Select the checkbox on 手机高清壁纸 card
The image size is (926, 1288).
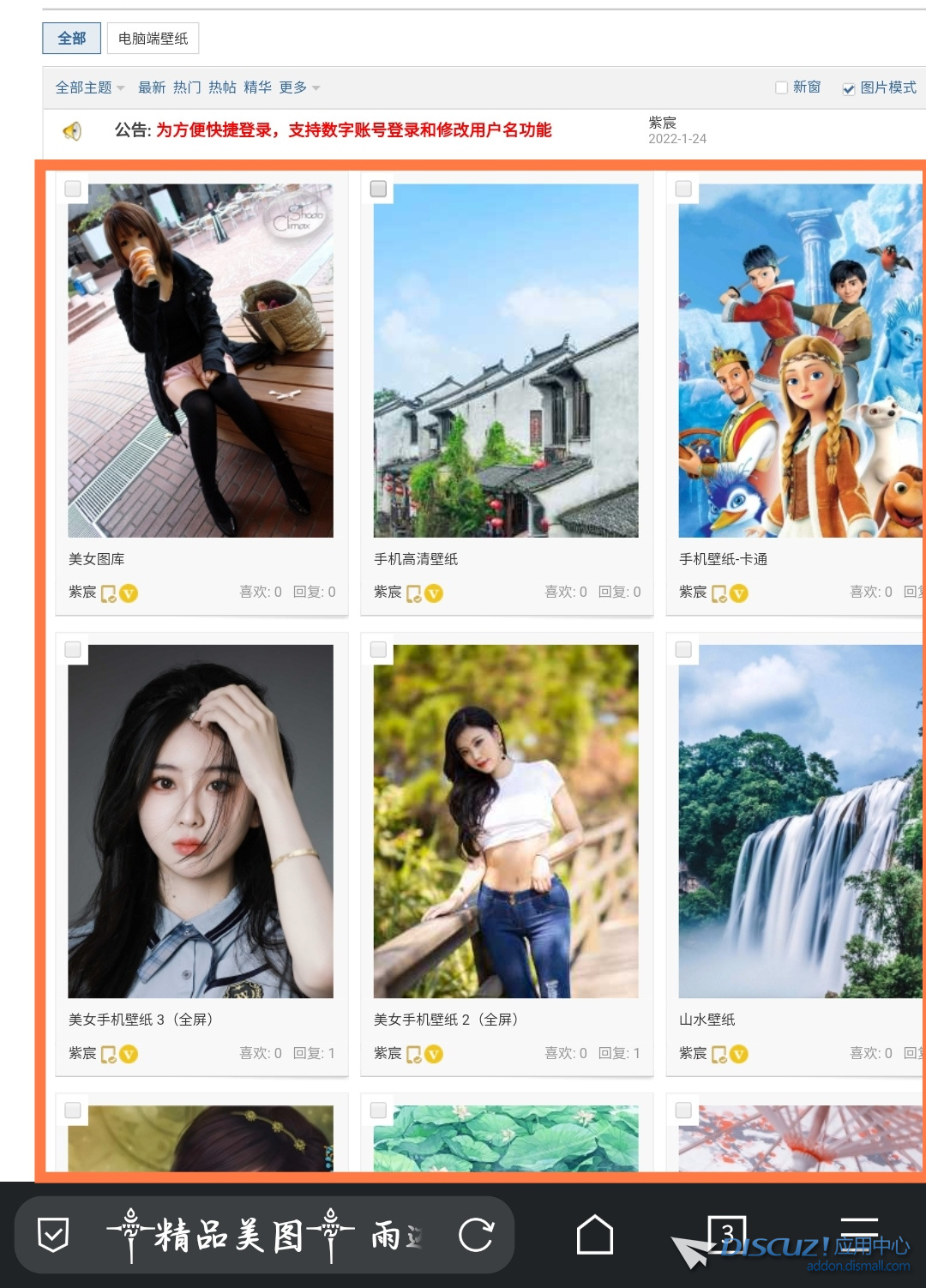click(378, 189)
